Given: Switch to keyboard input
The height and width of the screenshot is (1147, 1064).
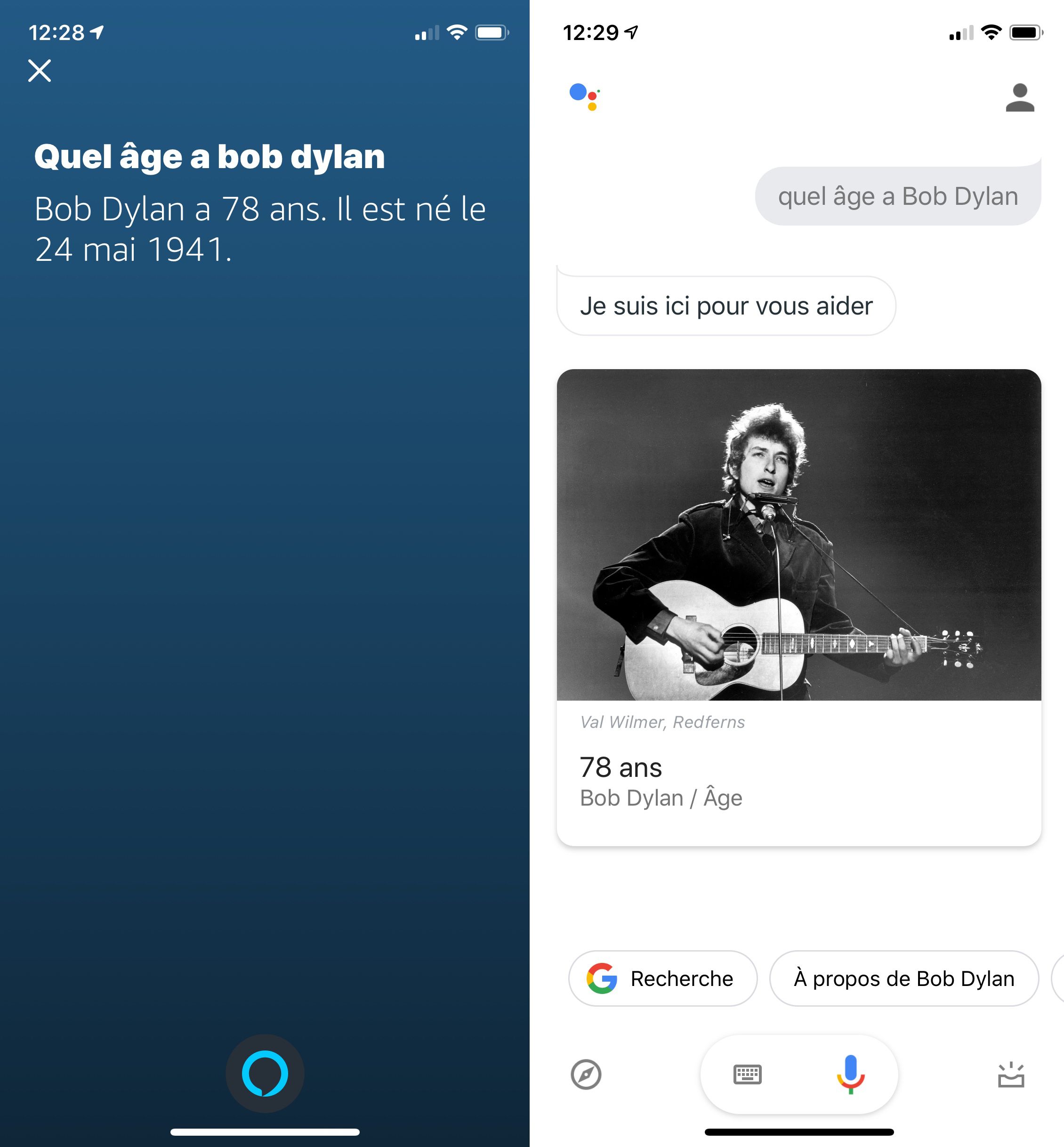Looking at the screenshot, I should pyautogui.click(x=747, y=1074).
